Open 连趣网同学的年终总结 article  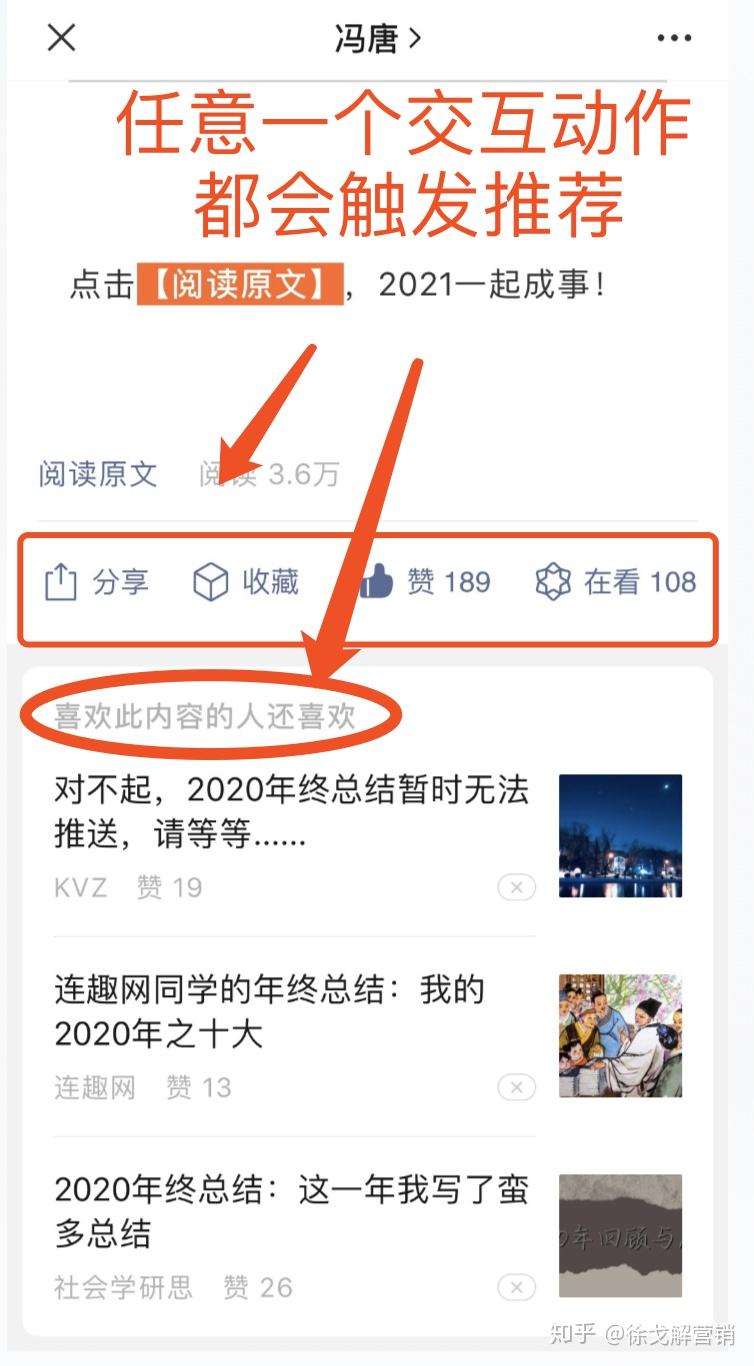270,1011
